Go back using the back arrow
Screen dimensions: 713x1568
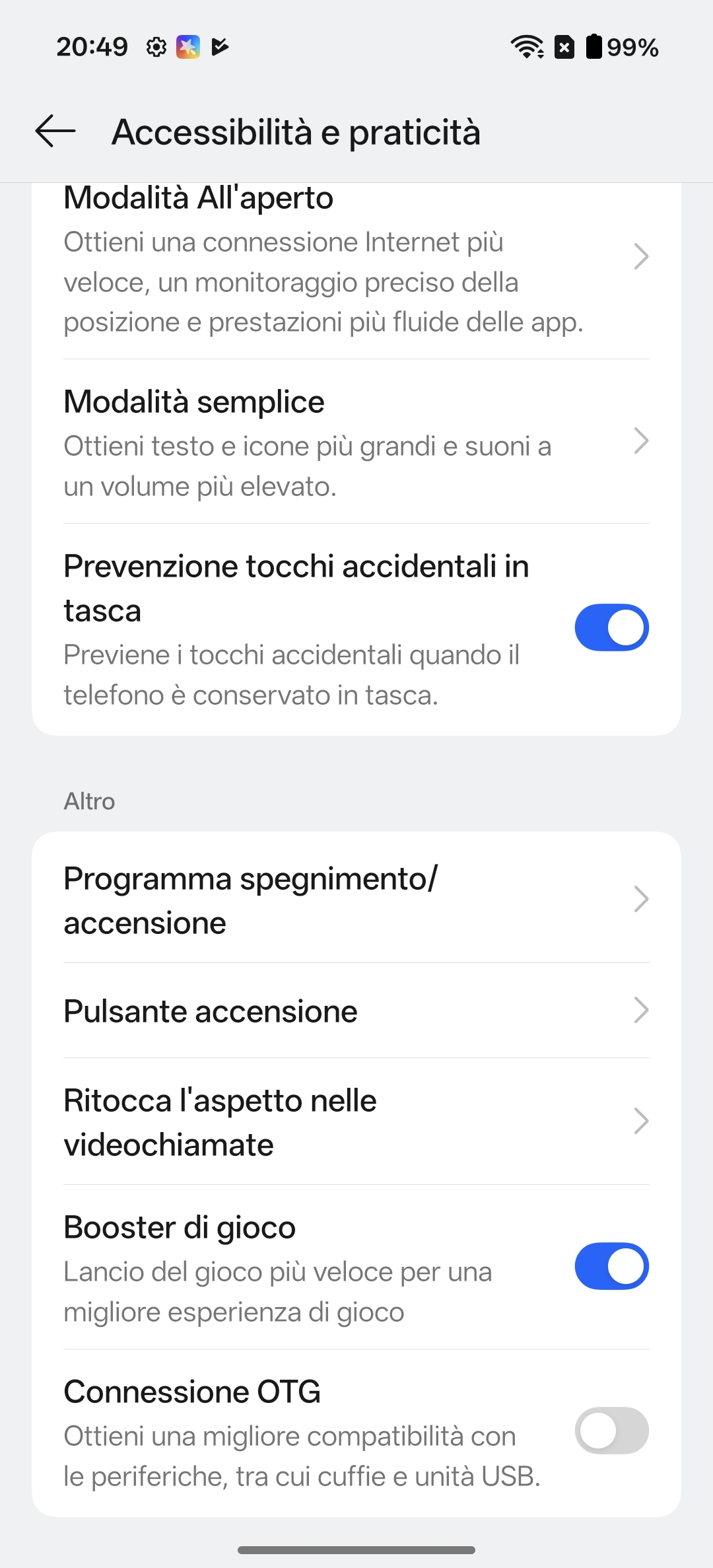click(55, 131)
